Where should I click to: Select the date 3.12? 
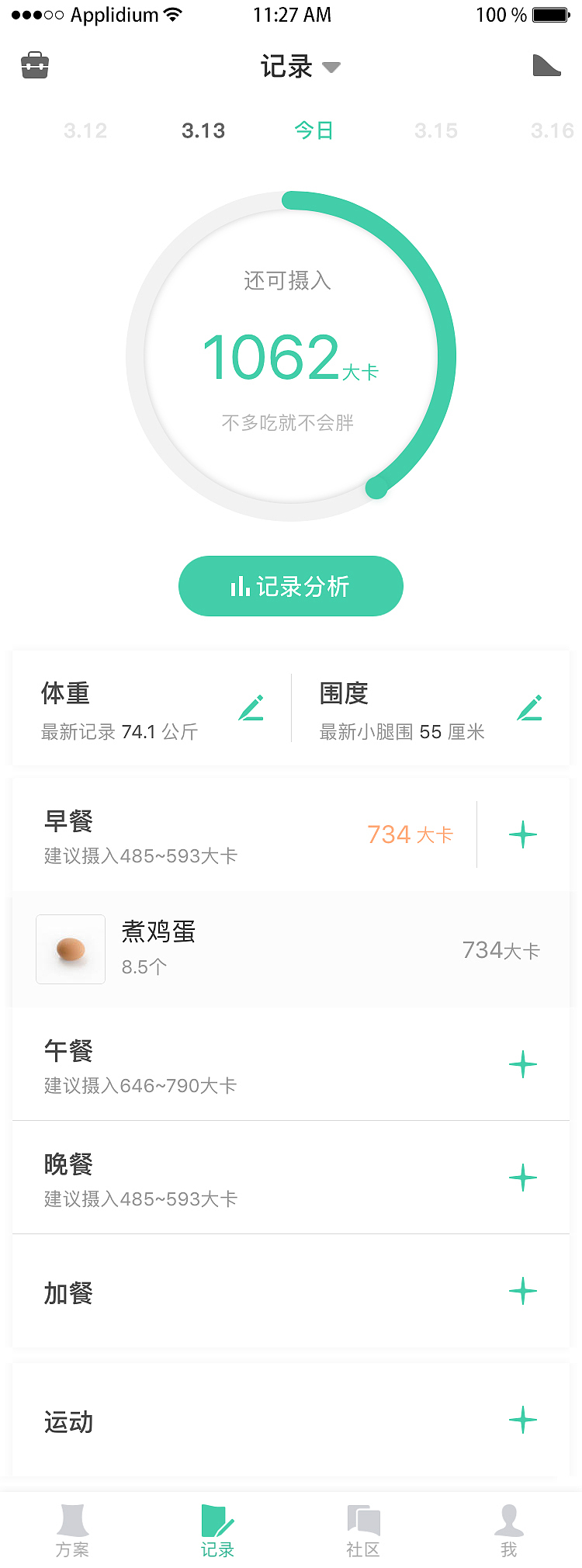pyautogui.click(x=85, y=130)
